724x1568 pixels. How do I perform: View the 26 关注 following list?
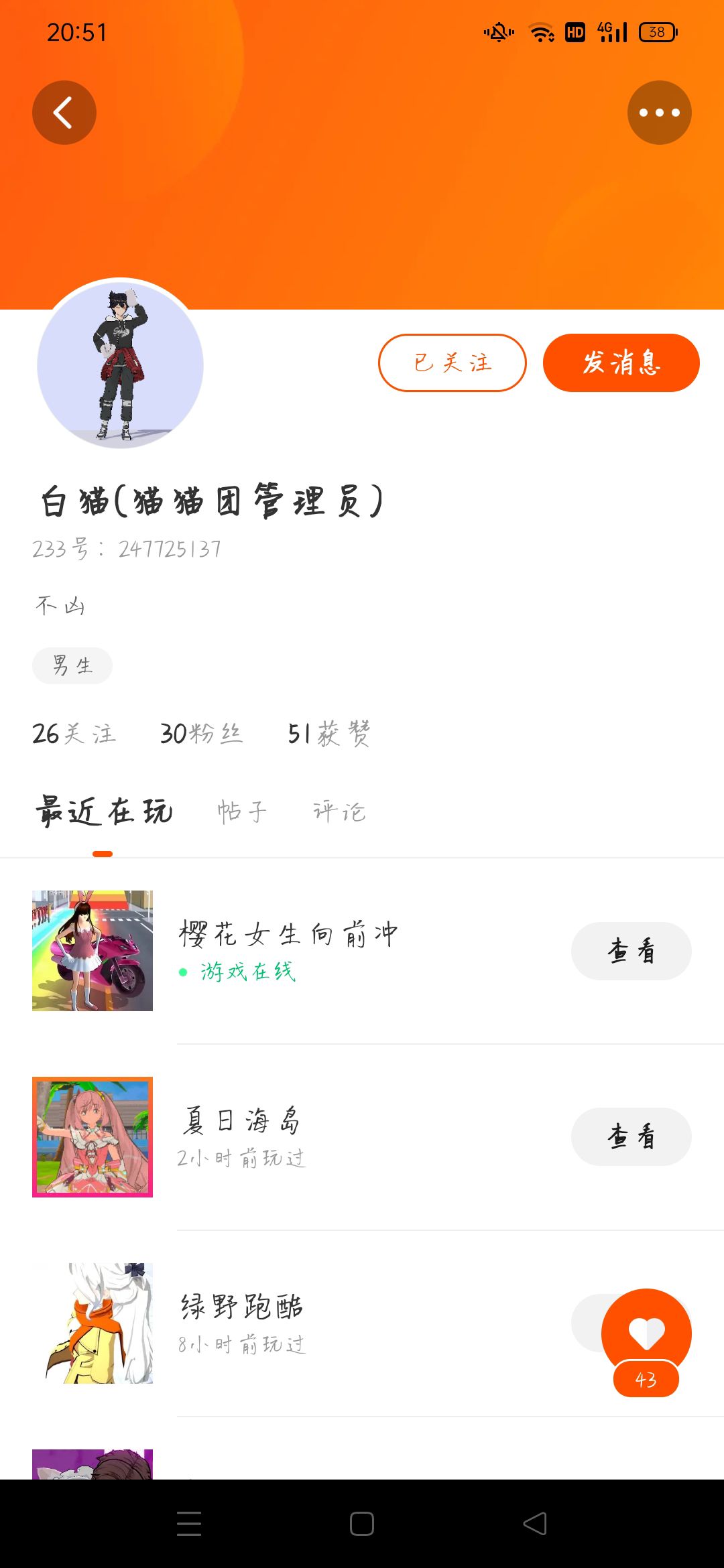point(74,734)
